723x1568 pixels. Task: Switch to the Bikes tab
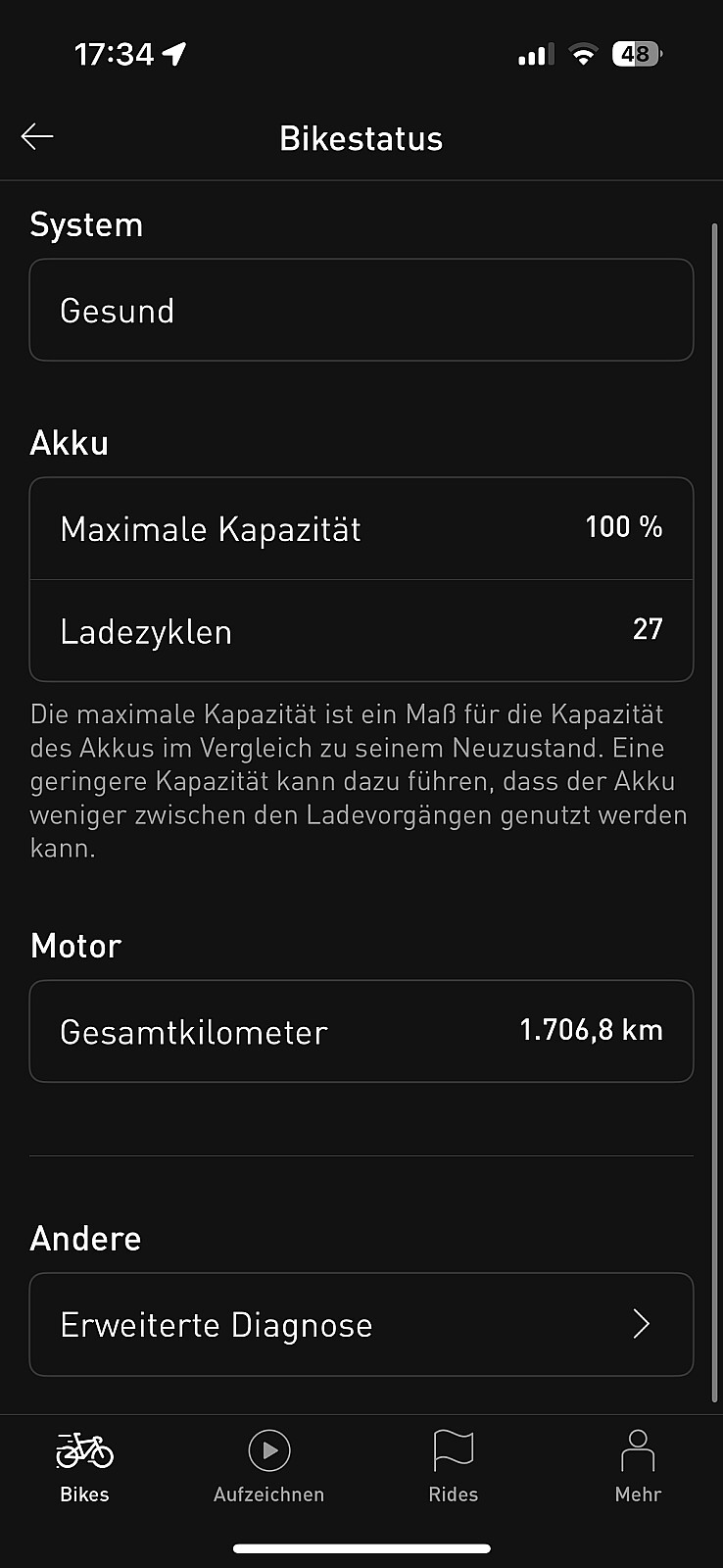[x=84, y=1467]
